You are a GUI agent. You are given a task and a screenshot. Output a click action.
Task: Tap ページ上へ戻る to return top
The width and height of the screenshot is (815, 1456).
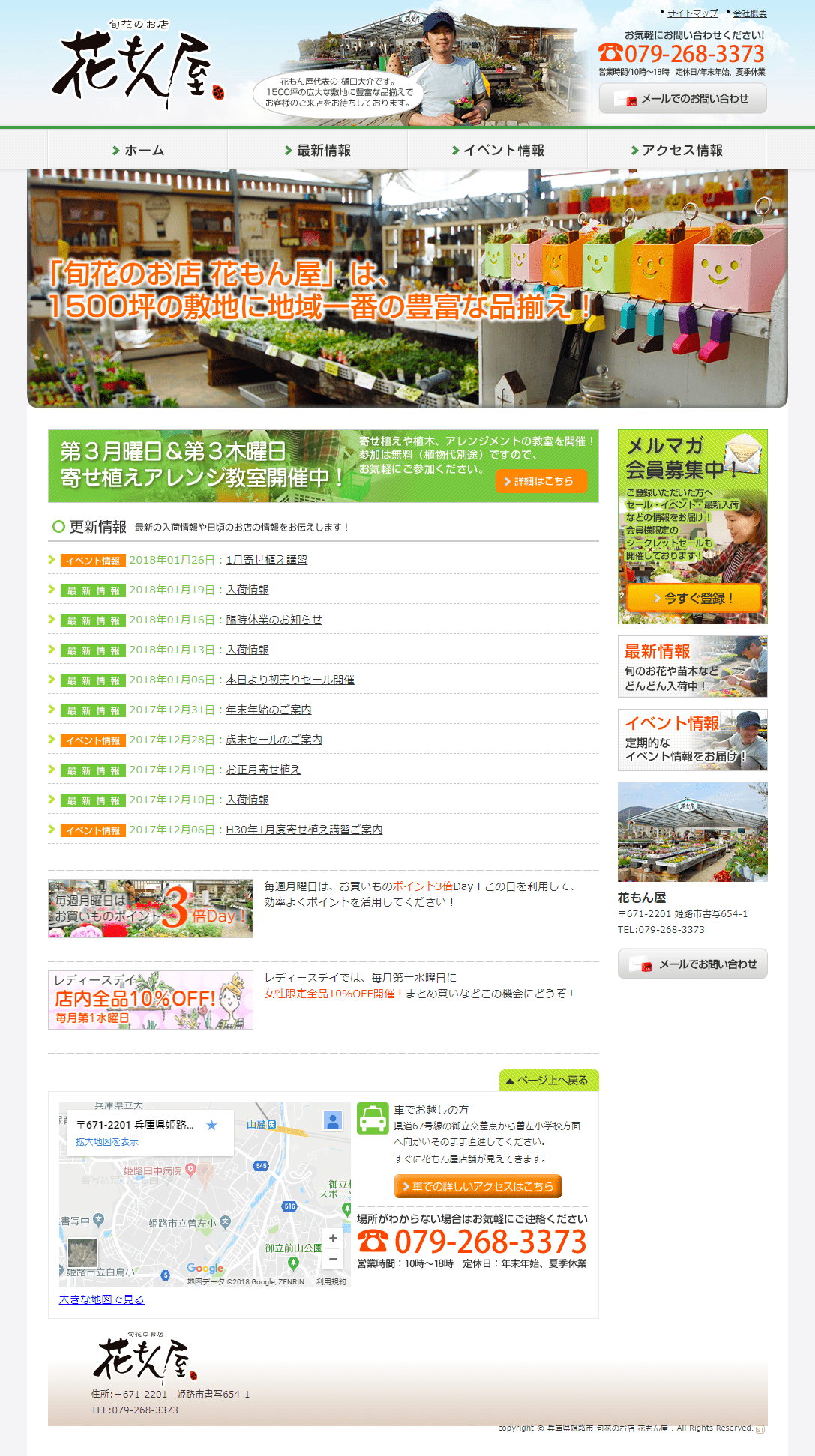point(549,1081)
